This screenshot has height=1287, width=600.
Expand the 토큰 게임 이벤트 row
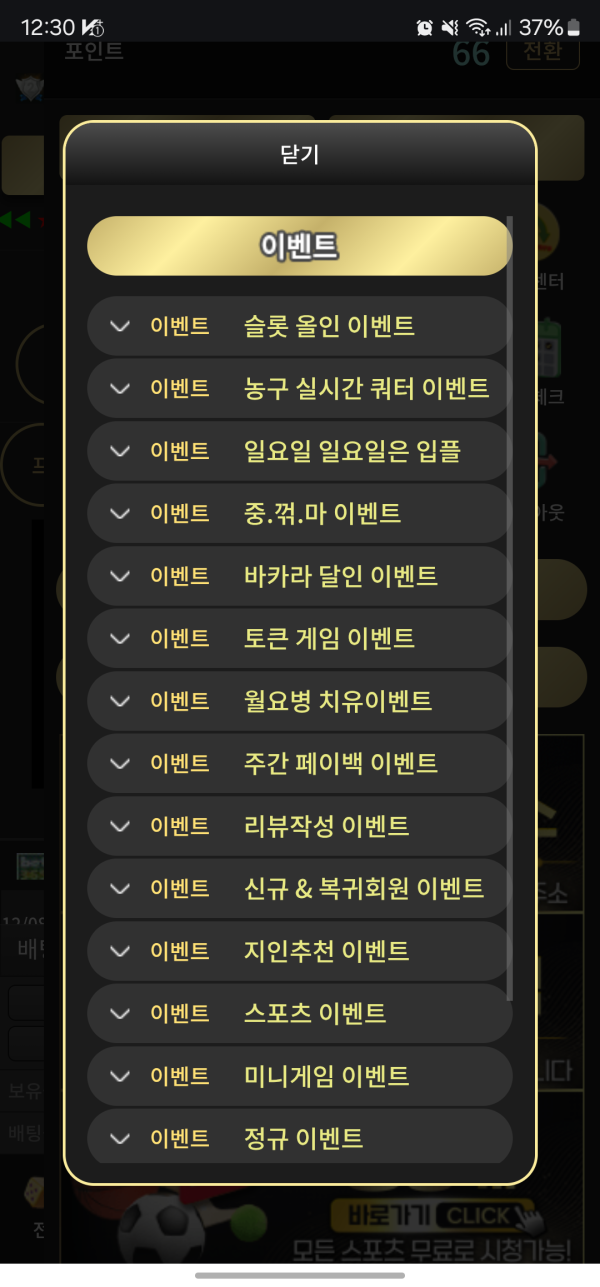click(299, 638)
